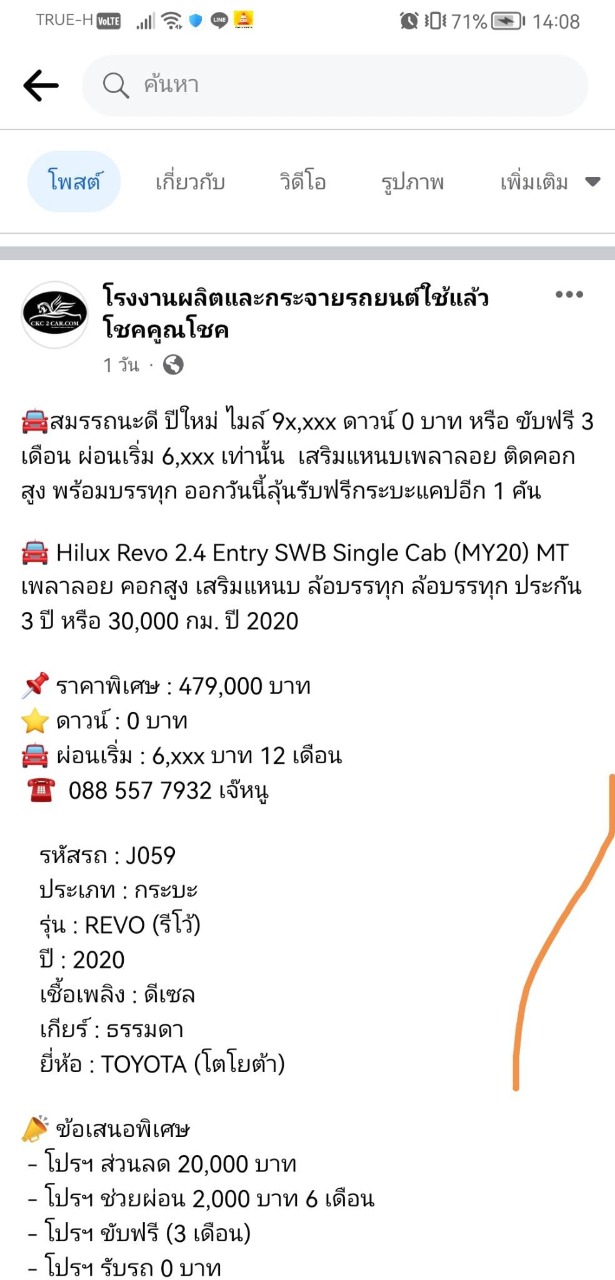This screenshot has height=1280, width=615.
Task: Expand the เพิ่มเติม dropdown
Action: tap(550, 182)
